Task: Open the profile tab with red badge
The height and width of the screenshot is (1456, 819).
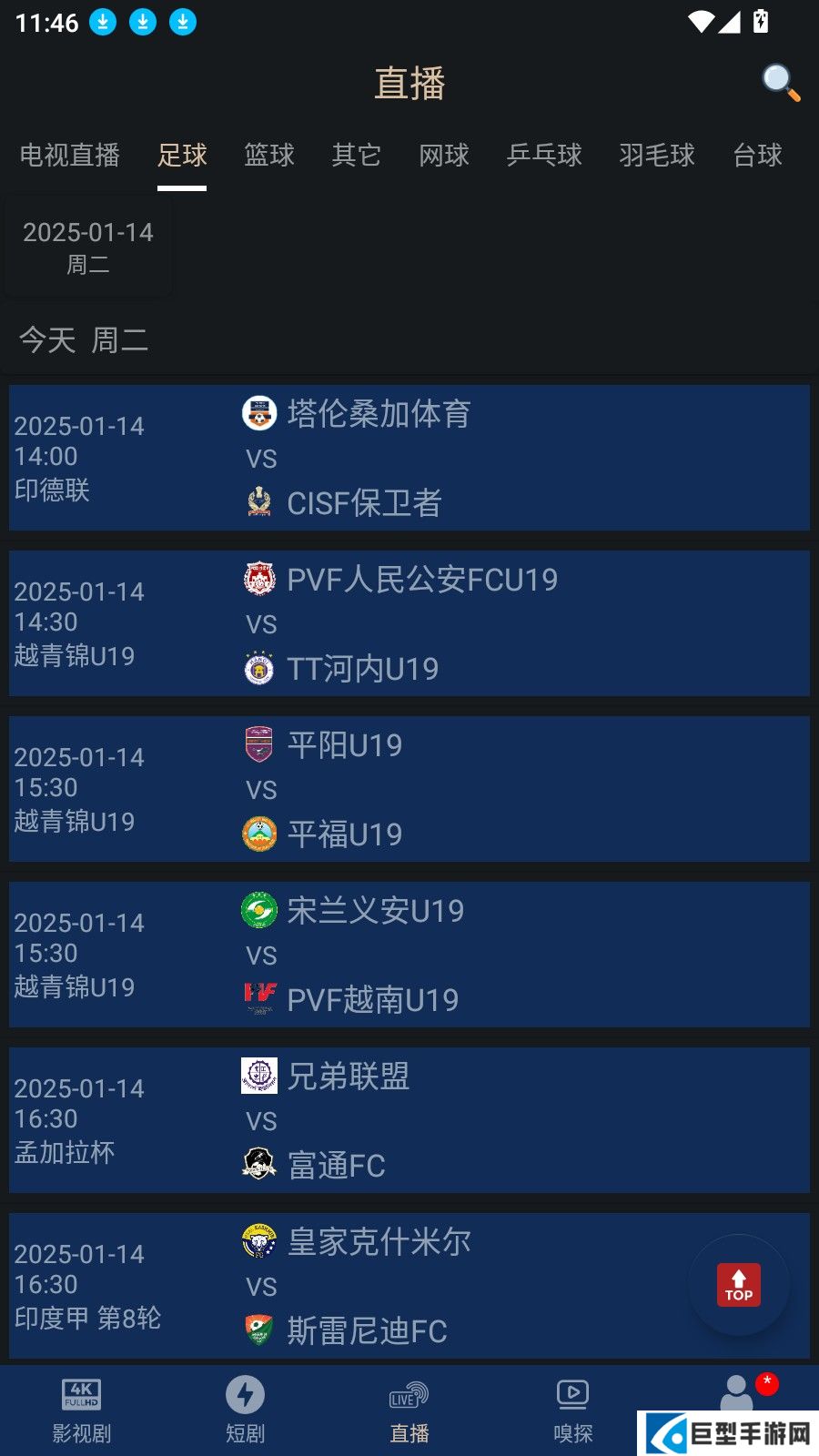Action: [x=739, y=1392]
